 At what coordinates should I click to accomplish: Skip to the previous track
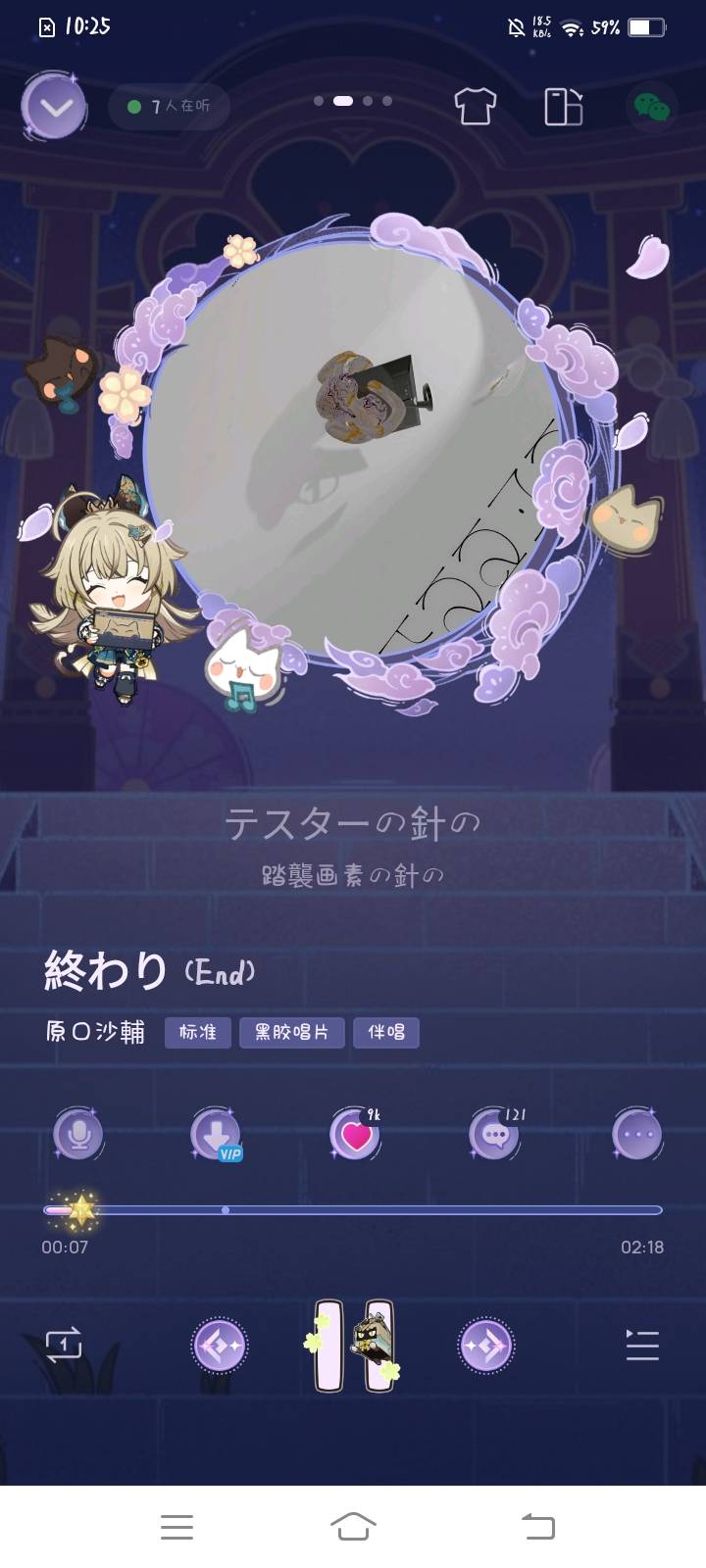click(220, 1346)
